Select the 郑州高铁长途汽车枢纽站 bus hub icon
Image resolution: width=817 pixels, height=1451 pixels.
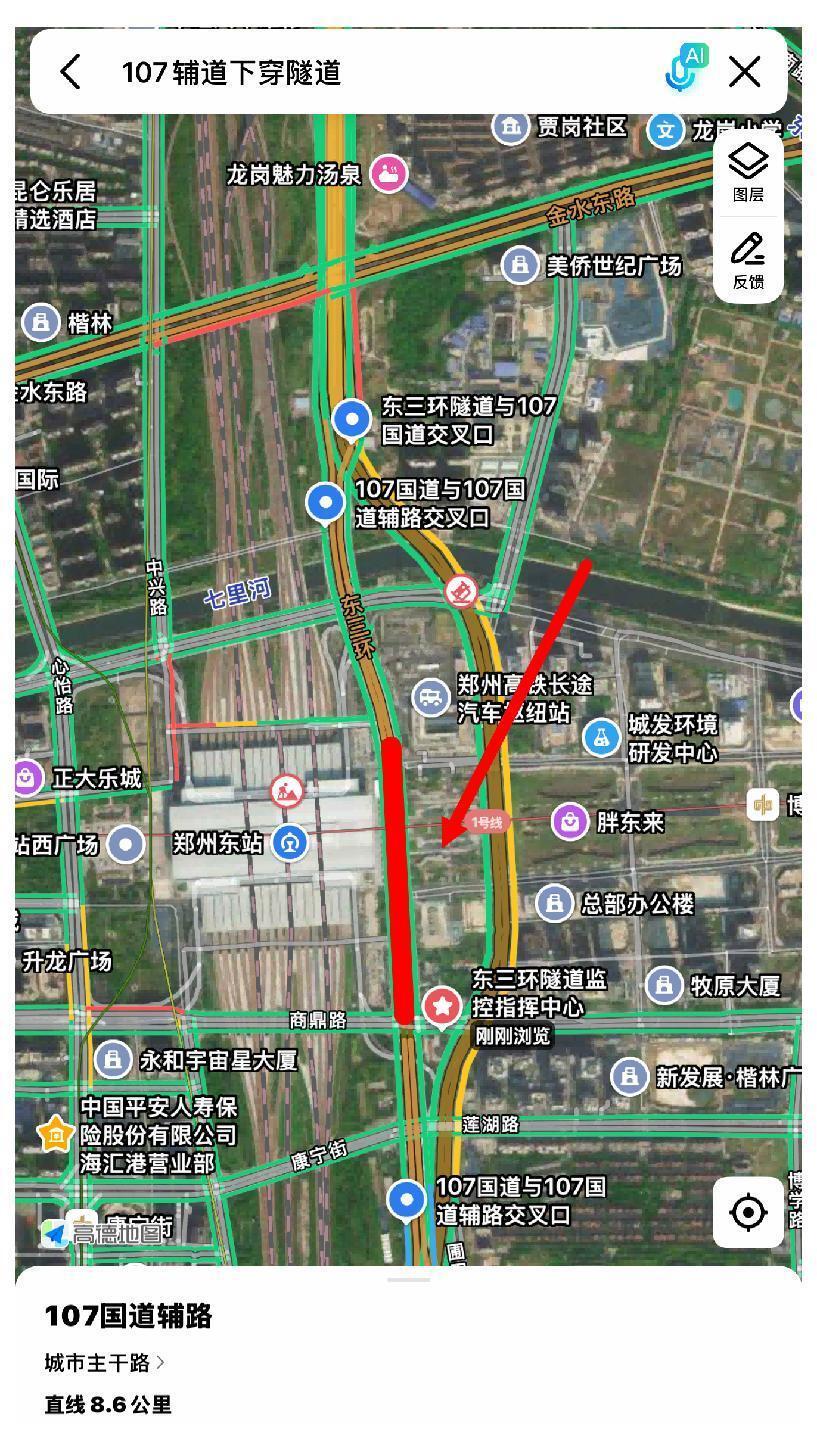point(431,698)
